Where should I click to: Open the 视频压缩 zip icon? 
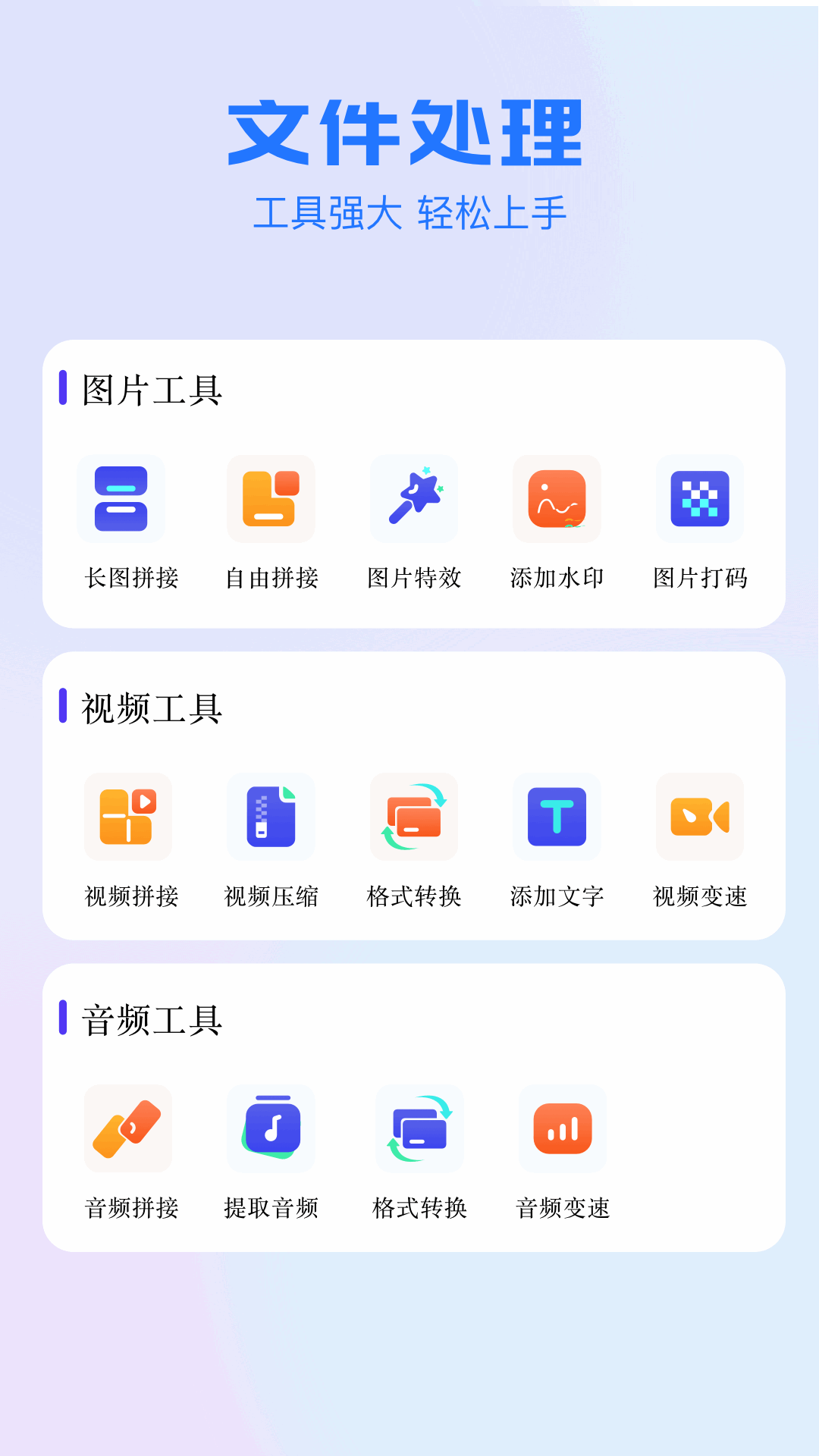[x=271, y=817]
